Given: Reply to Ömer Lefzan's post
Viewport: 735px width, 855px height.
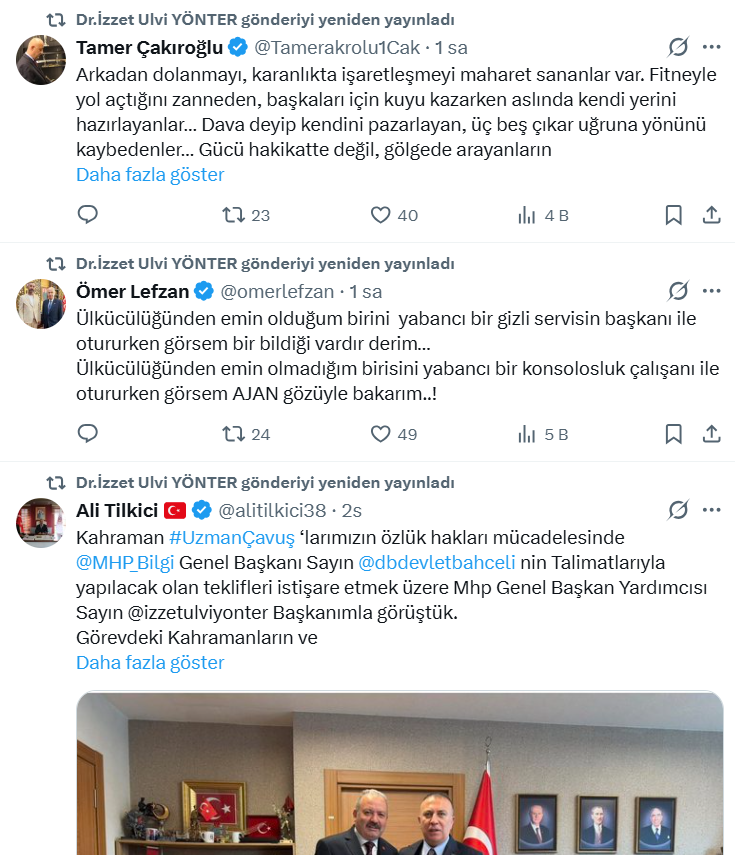Looking at the screenshot, I should pyautogui.click(x=88, y=434).
